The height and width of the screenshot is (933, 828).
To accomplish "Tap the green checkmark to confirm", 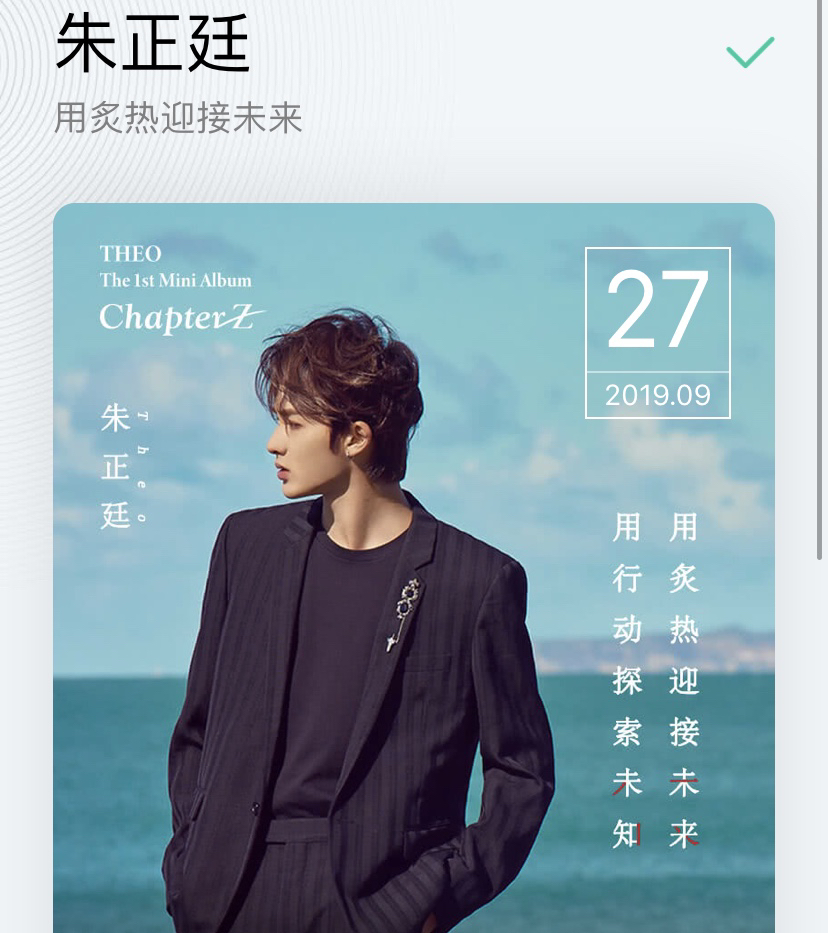I will (x=750, y=52).
